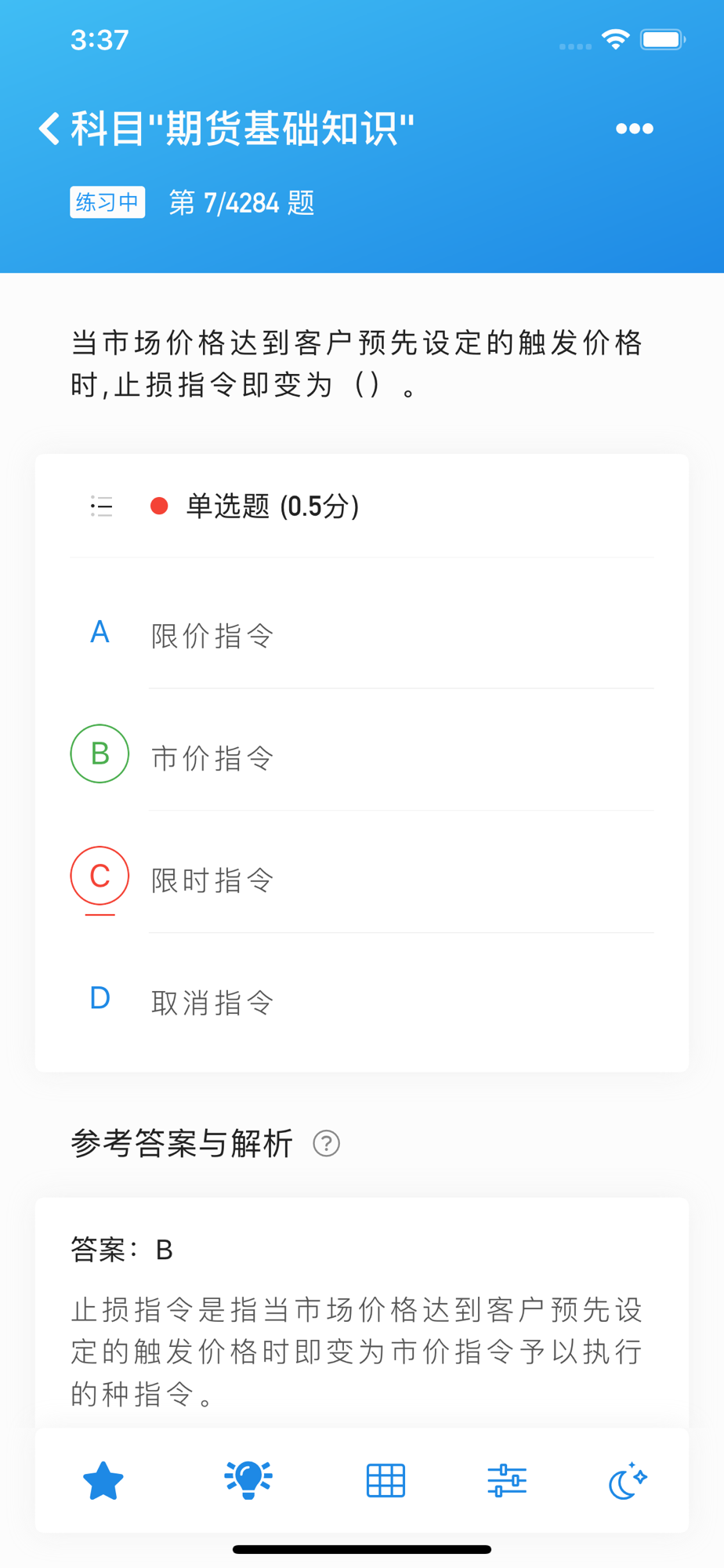Favorite this question with the star
Screen dimensions: 724x1568
tap(103, 1480)
